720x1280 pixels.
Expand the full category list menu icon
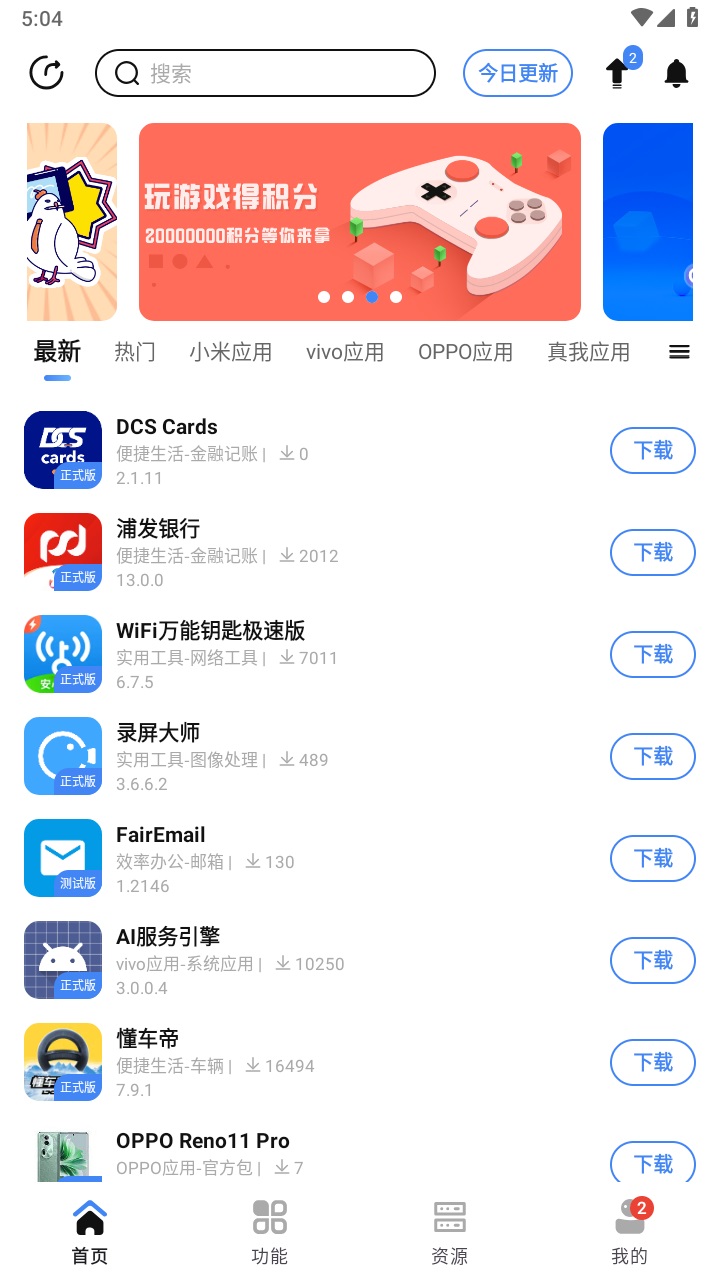679,352
